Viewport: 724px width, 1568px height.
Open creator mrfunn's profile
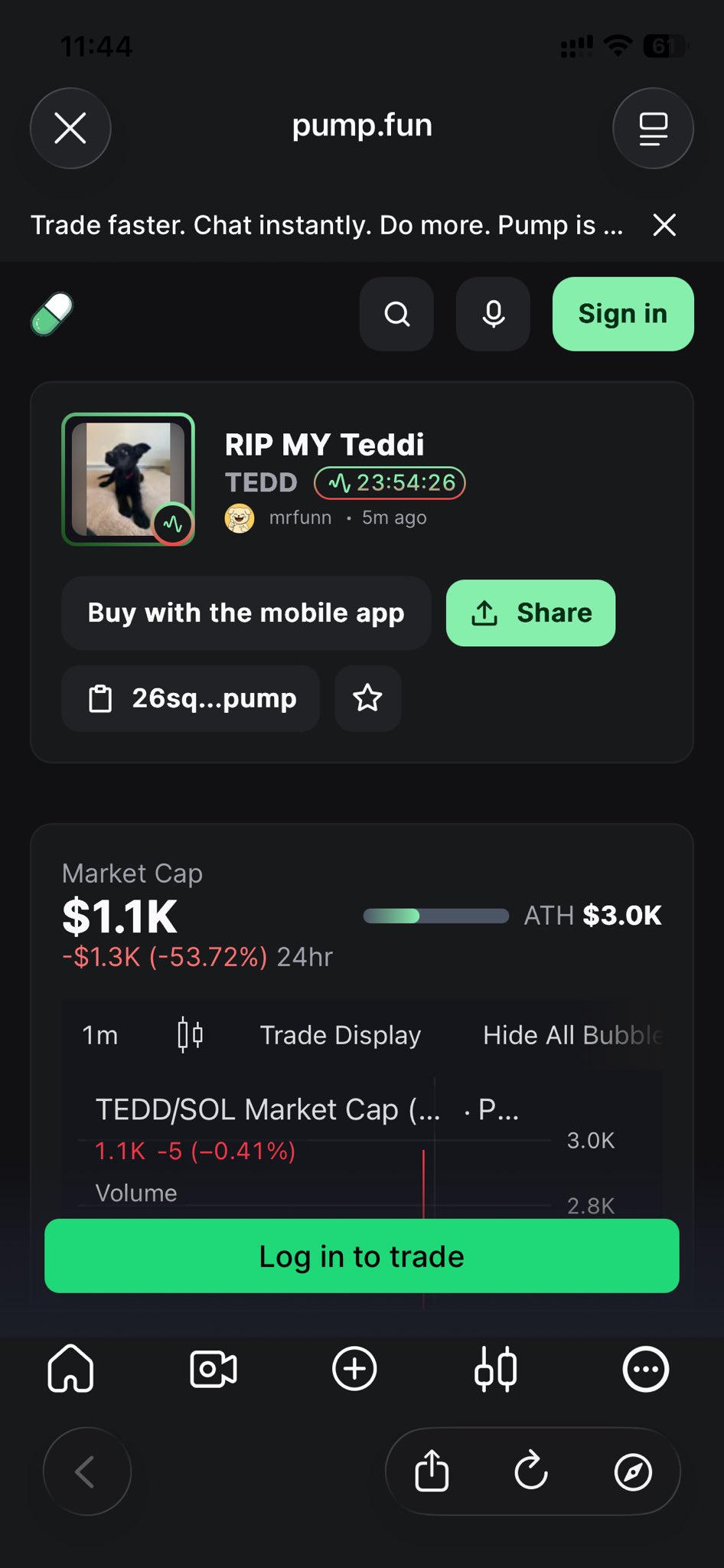click(299, 518)
